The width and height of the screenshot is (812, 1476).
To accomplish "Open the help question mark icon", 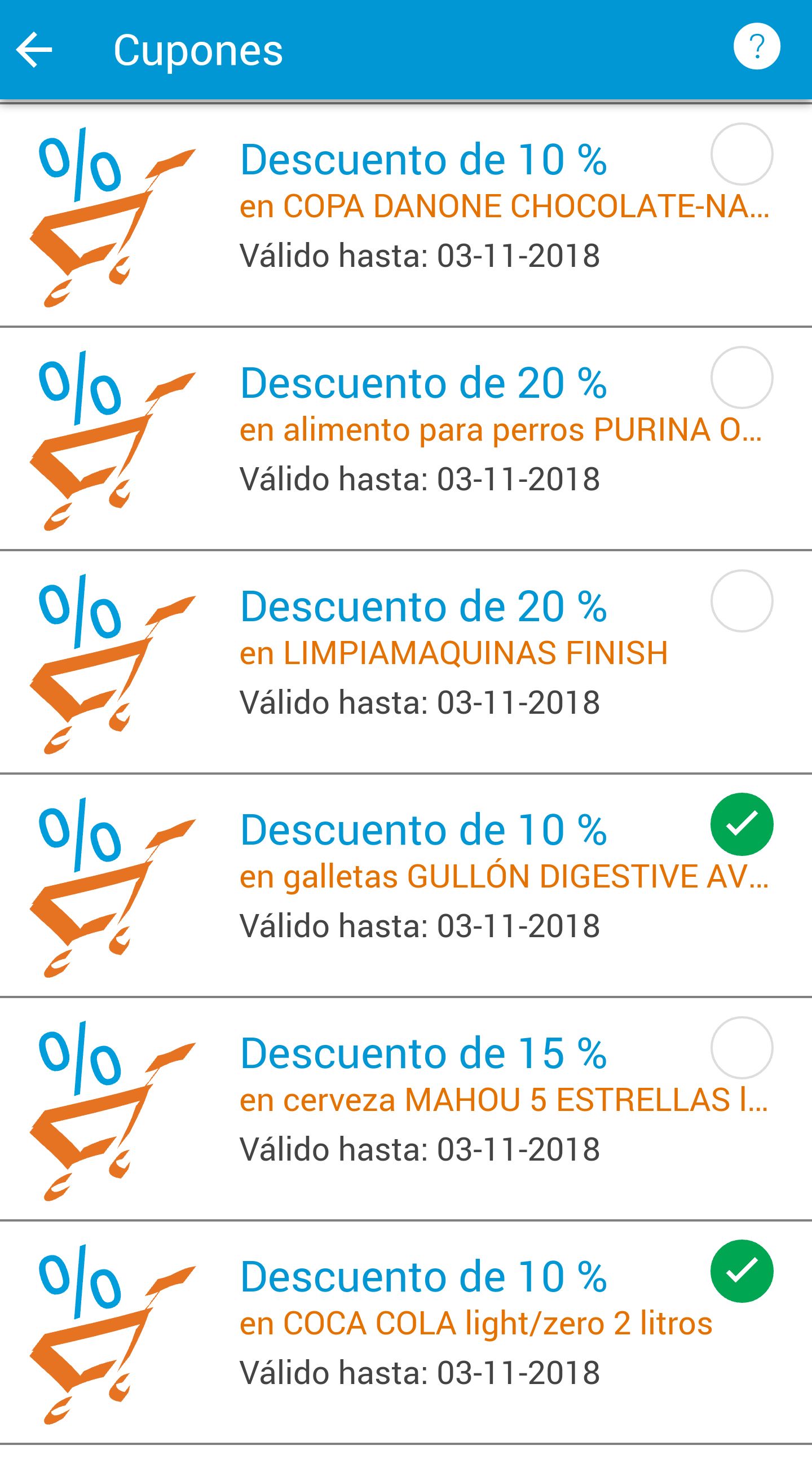I will pos(756,46).
